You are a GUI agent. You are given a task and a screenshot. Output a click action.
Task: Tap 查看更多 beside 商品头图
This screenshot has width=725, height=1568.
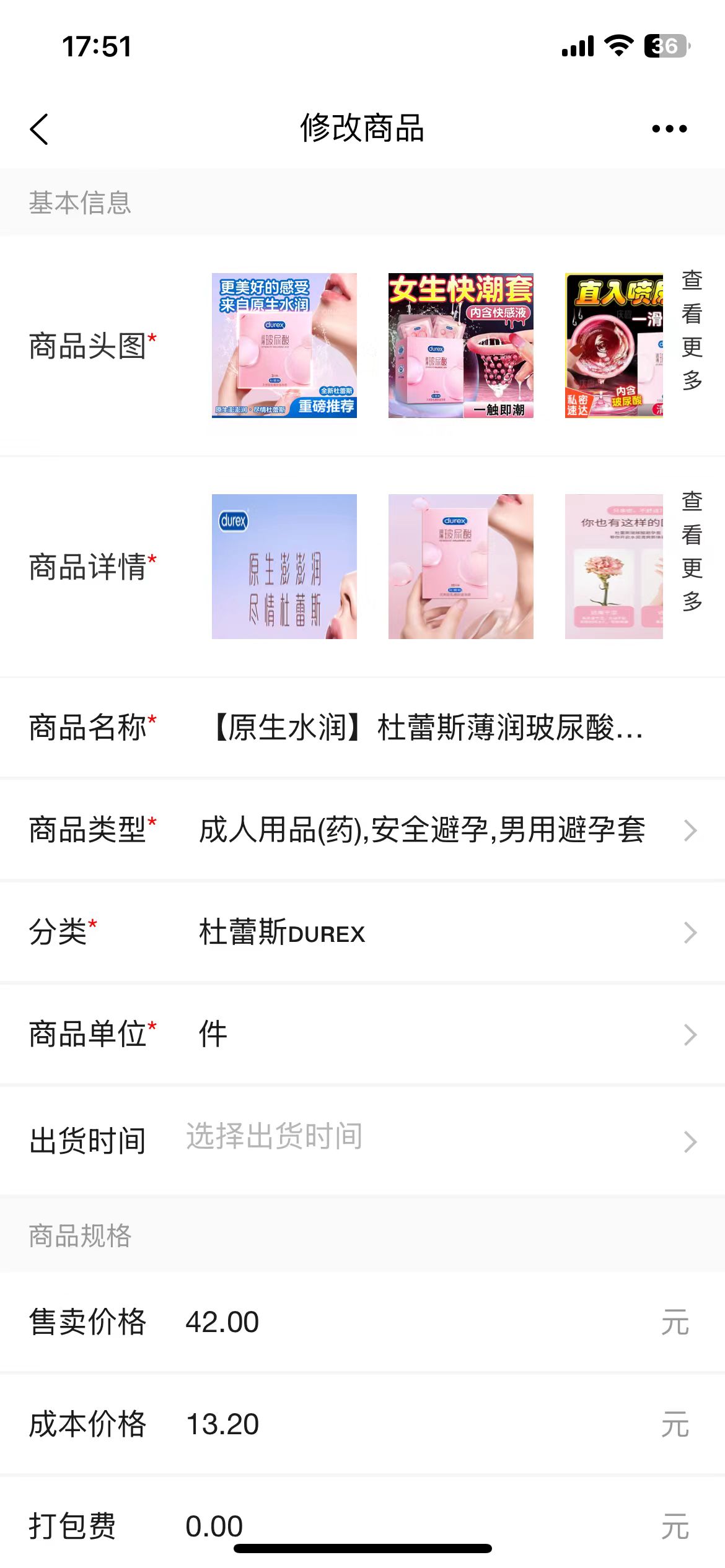[x=692, y=330]
